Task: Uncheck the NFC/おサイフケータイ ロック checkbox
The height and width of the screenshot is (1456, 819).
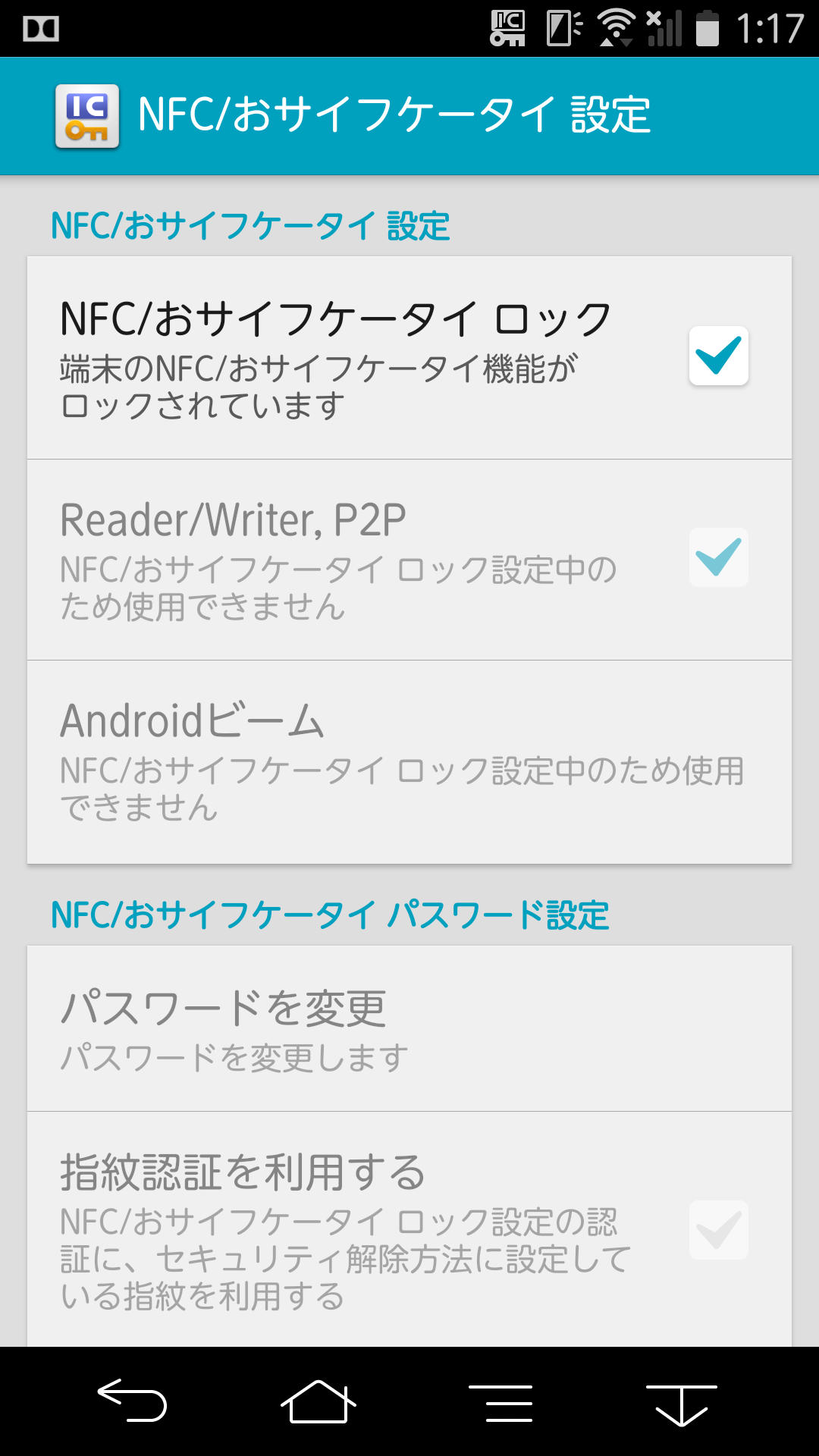Action: pos(718,356)
